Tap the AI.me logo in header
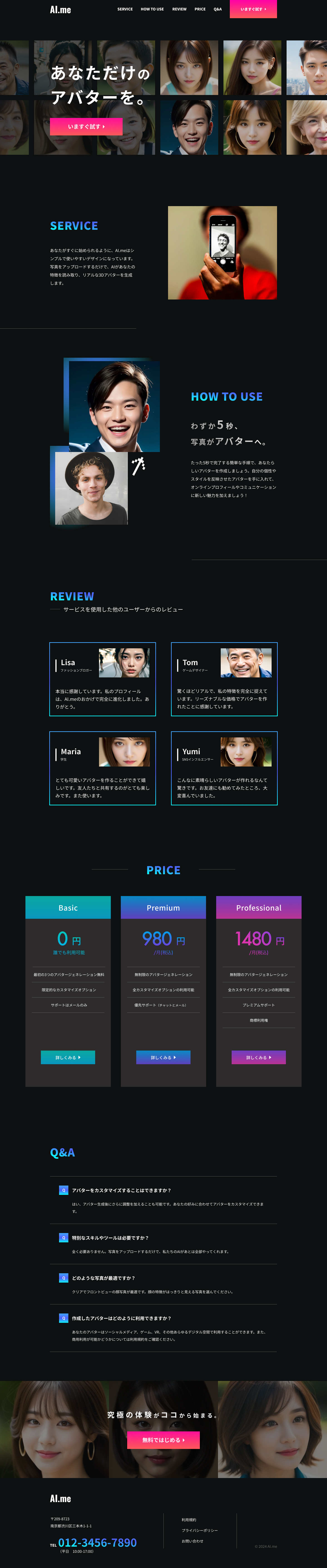 pyautogui.click(x=60, y=10)
